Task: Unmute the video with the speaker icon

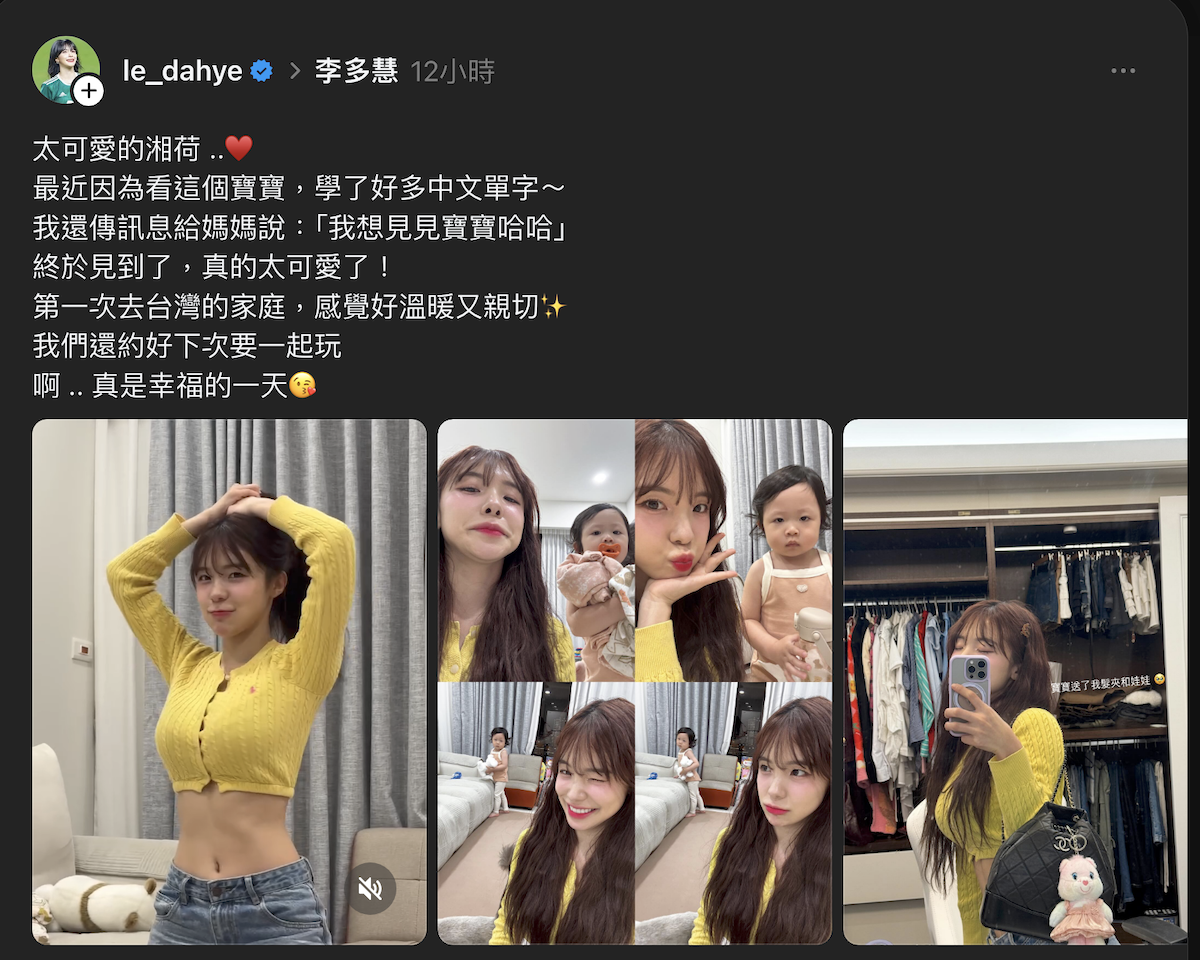Action: coord(370,888)
